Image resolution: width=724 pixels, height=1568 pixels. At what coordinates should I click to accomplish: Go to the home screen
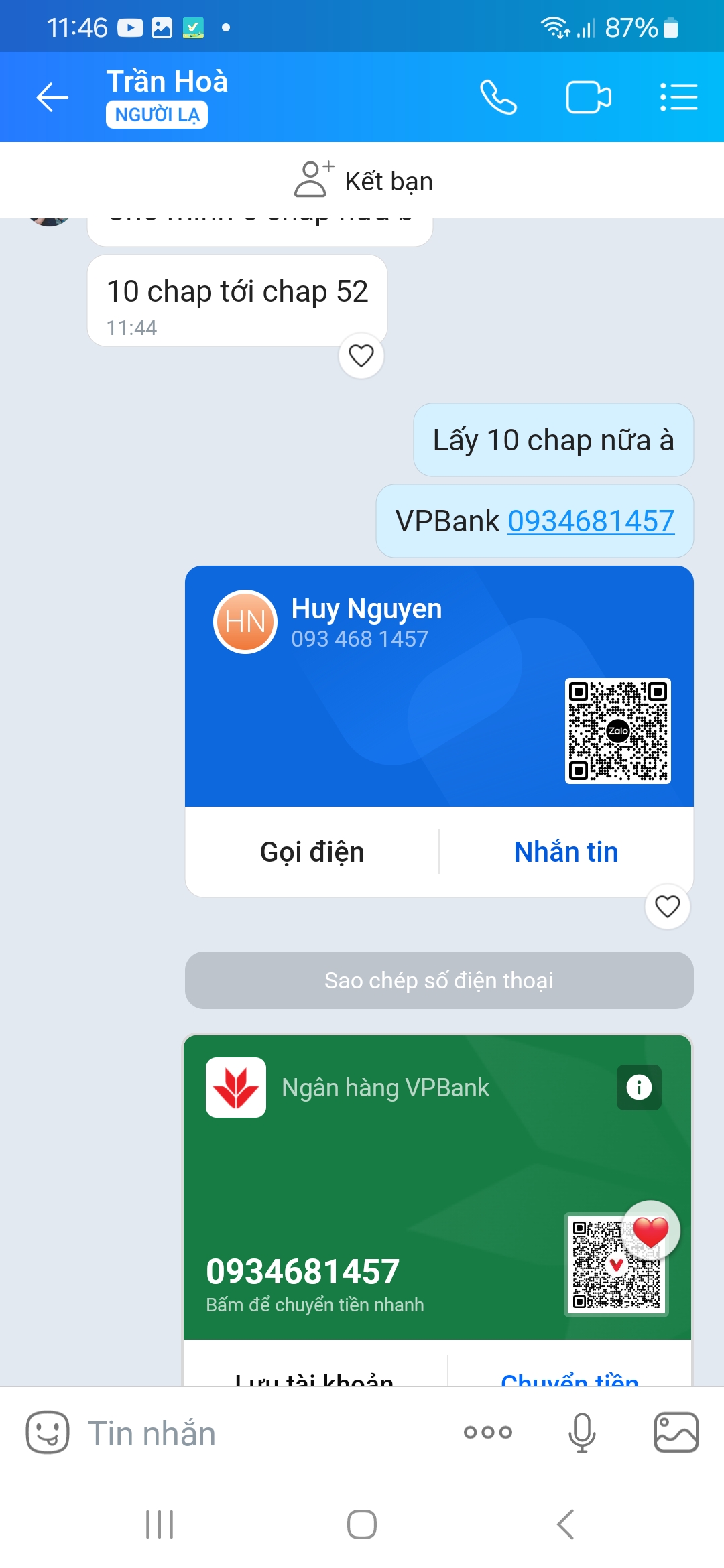pos(362,1525)
